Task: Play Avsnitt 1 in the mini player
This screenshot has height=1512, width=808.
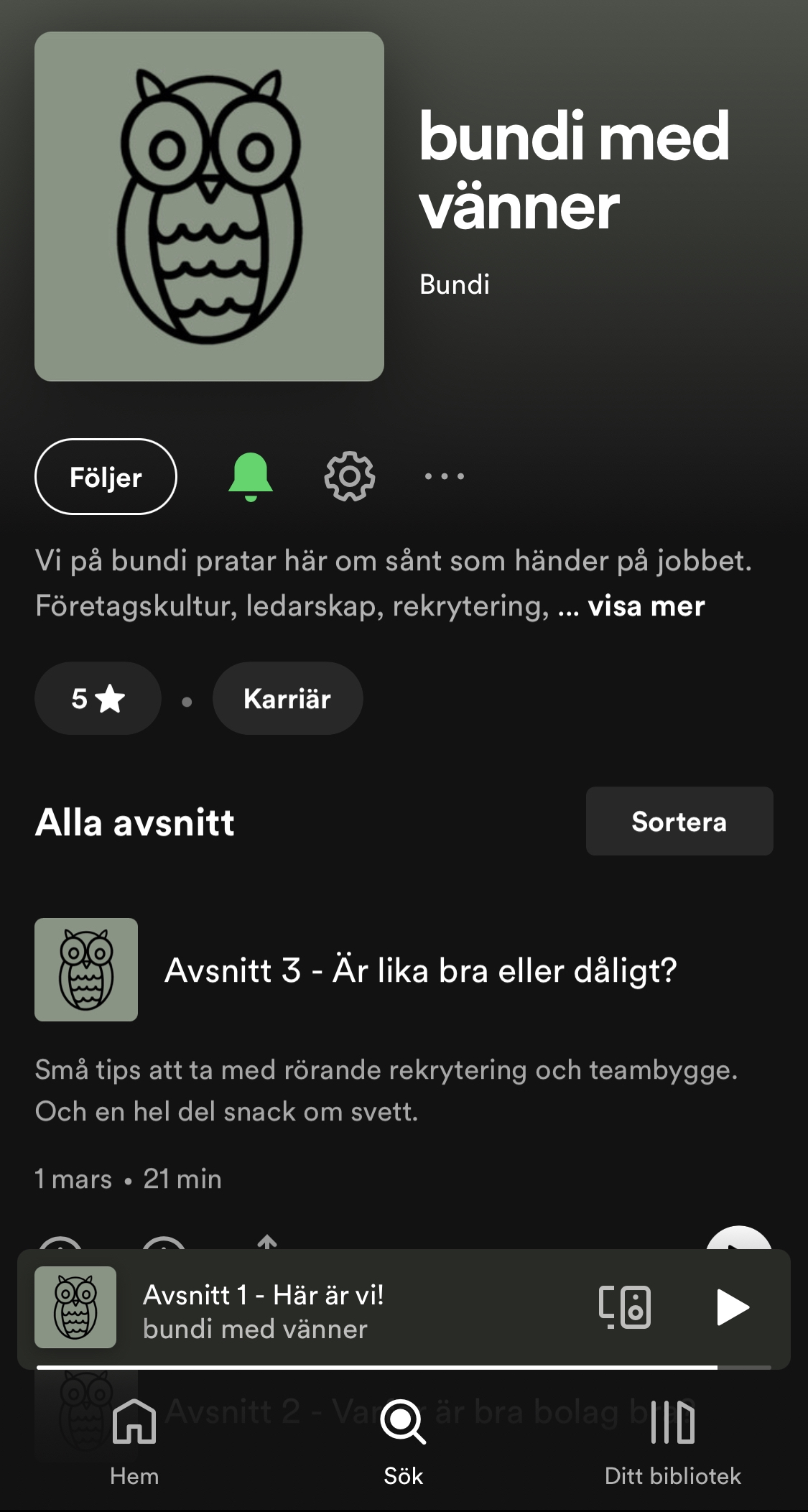Action: coord(733,1307)
